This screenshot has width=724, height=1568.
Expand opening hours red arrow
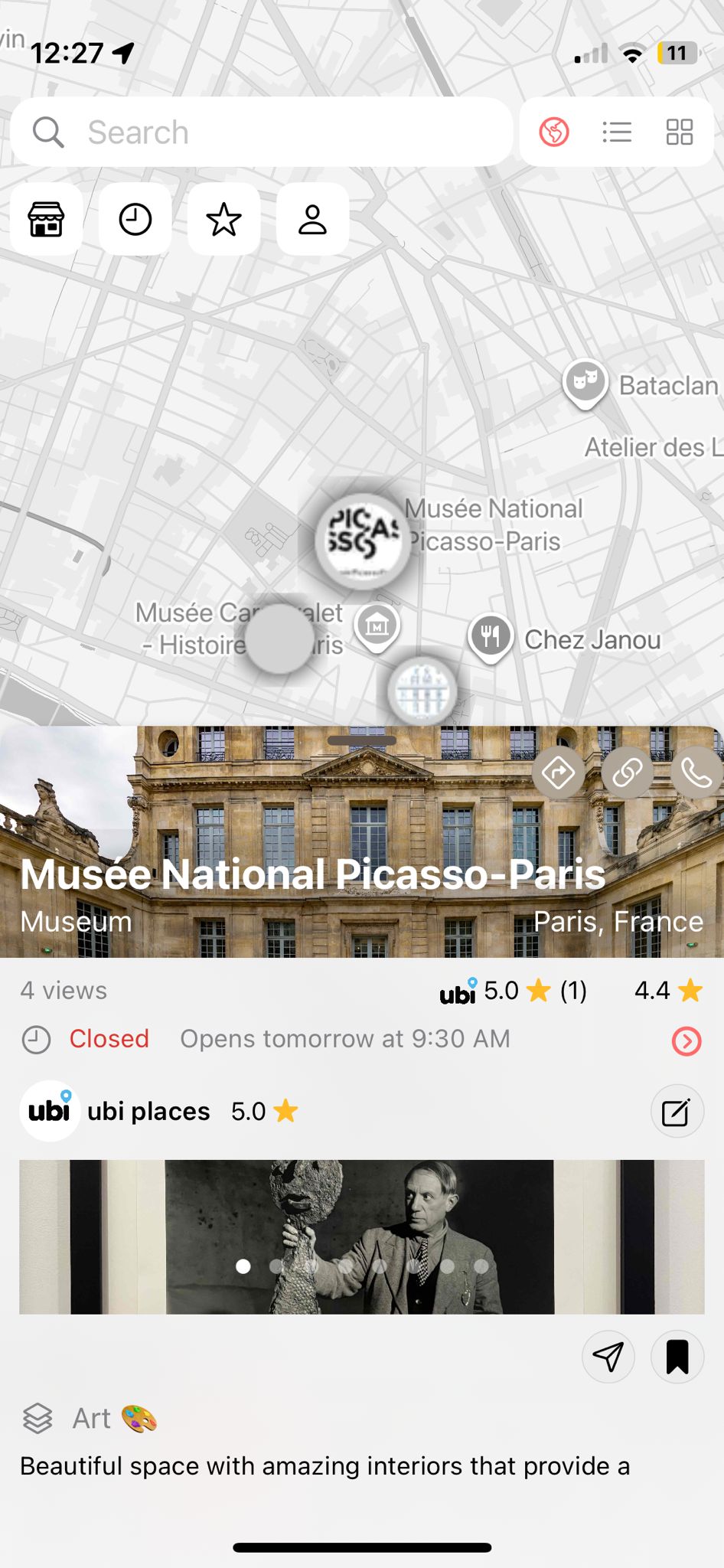click(x=686, y=1041)
